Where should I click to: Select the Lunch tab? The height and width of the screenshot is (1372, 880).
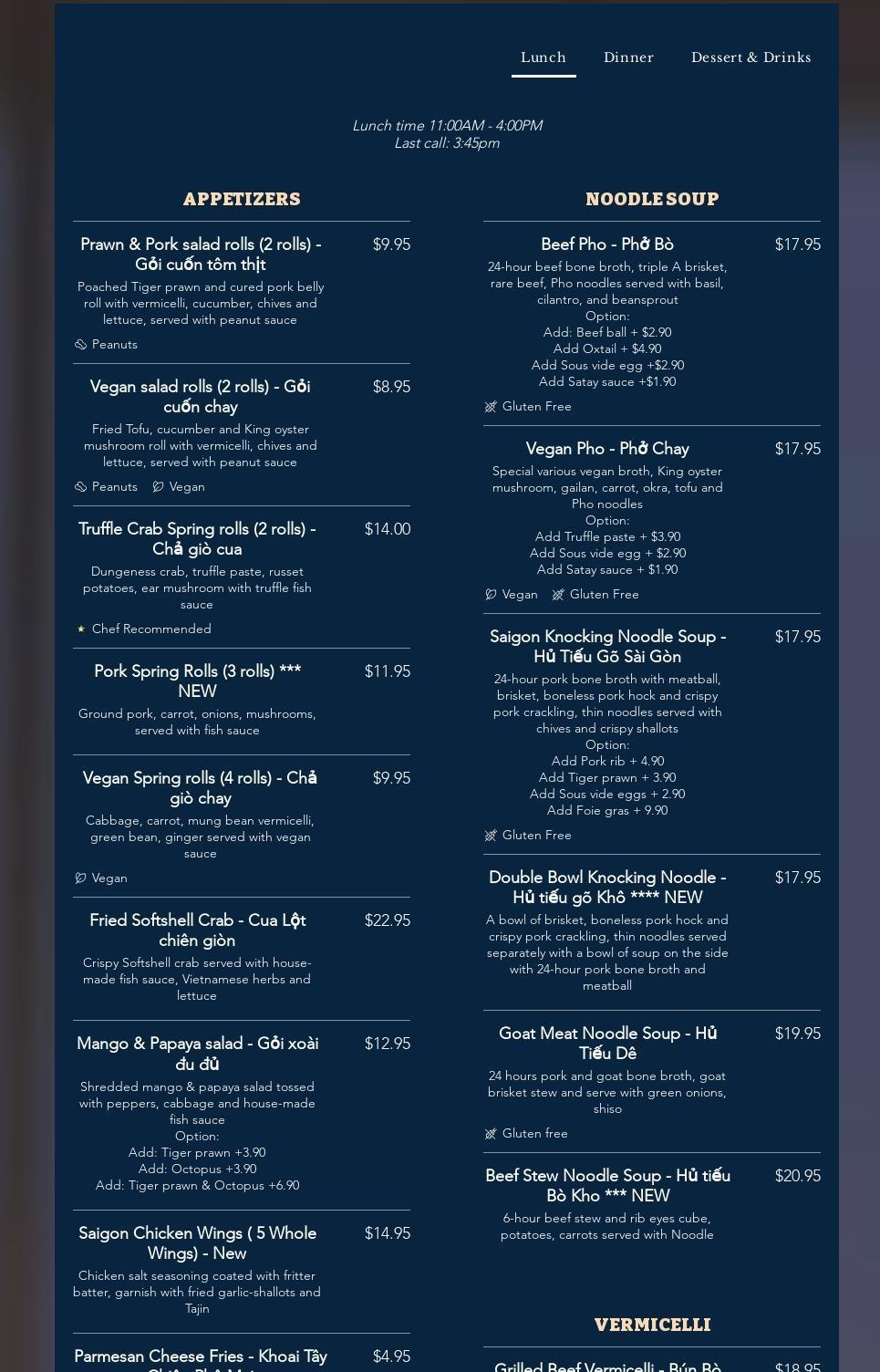point(544,57)
